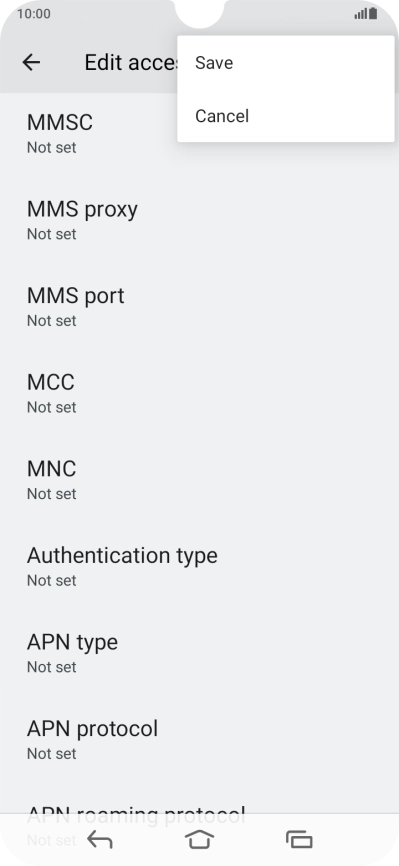Select the APN protocol row
The width and height of the screenshot is (399, 866).
[x=200, y=740]
